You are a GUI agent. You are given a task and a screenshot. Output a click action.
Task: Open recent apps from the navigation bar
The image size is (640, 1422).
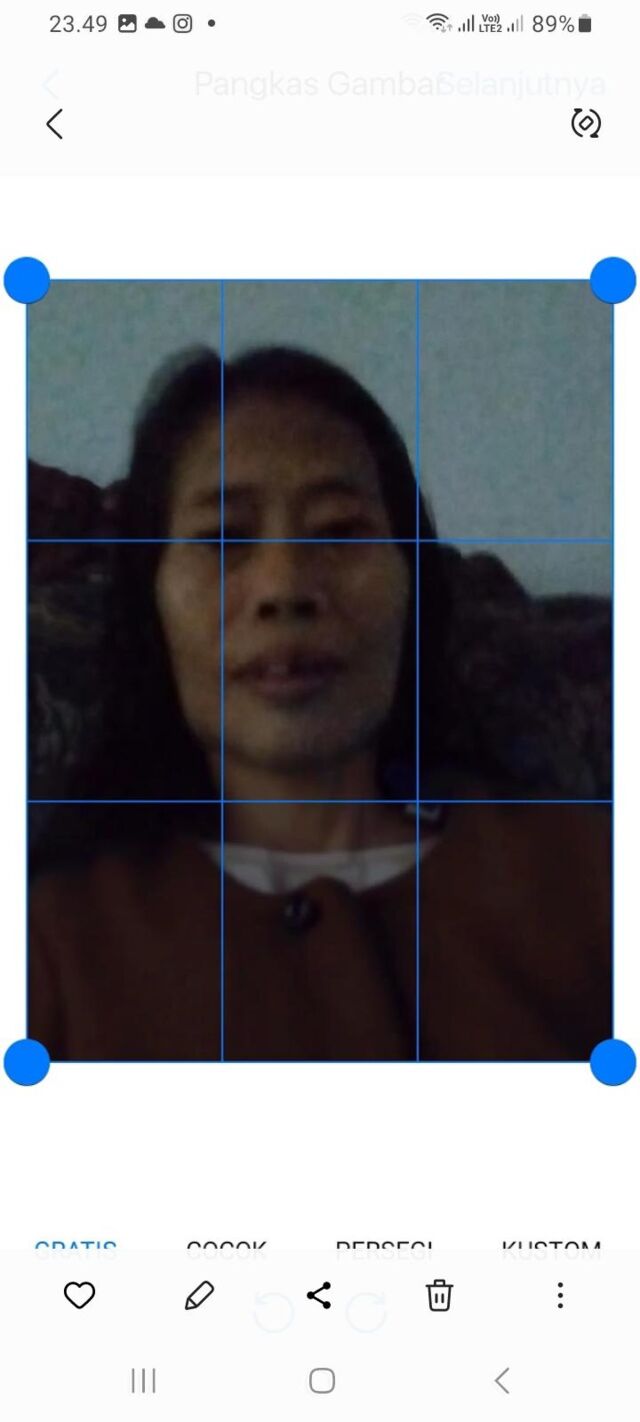pyautogui.click(x=143, y=1381)
